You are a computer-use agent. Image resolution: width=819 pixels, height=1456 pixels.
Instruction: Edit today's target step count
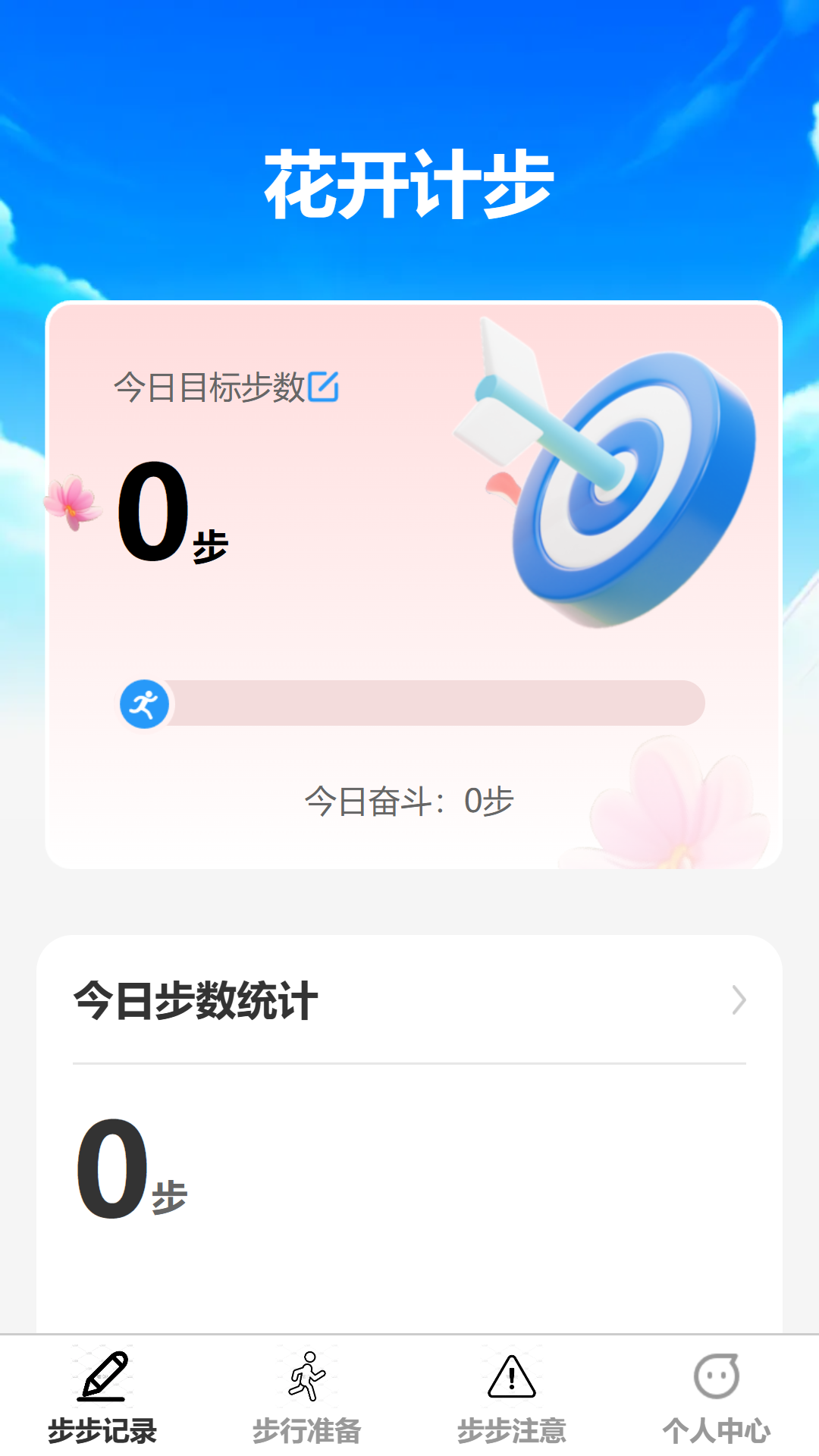point(324,387)
